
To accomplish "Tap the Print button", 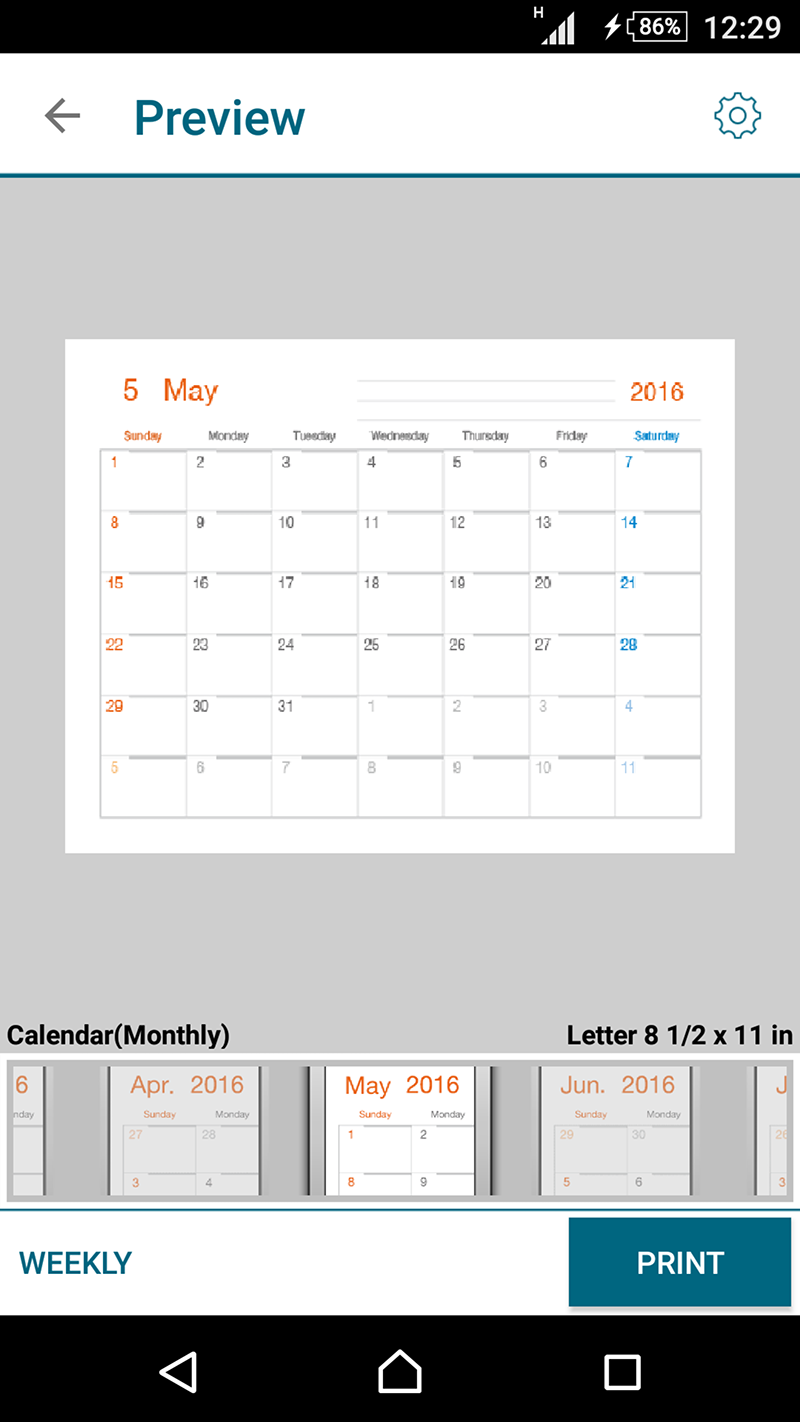I will click(x=680, y=1263).
